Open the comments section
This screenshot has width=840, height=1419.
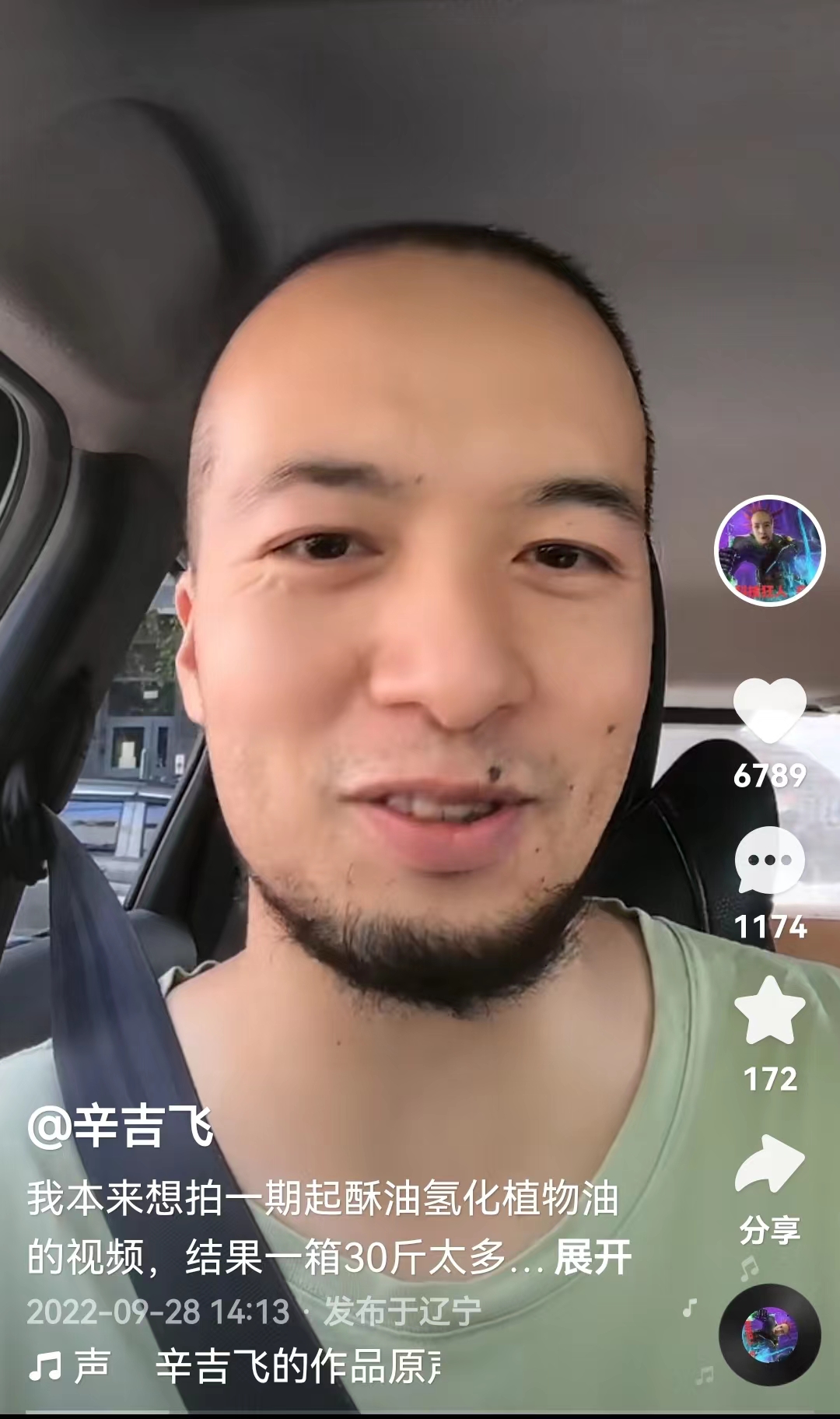(769, 861)
